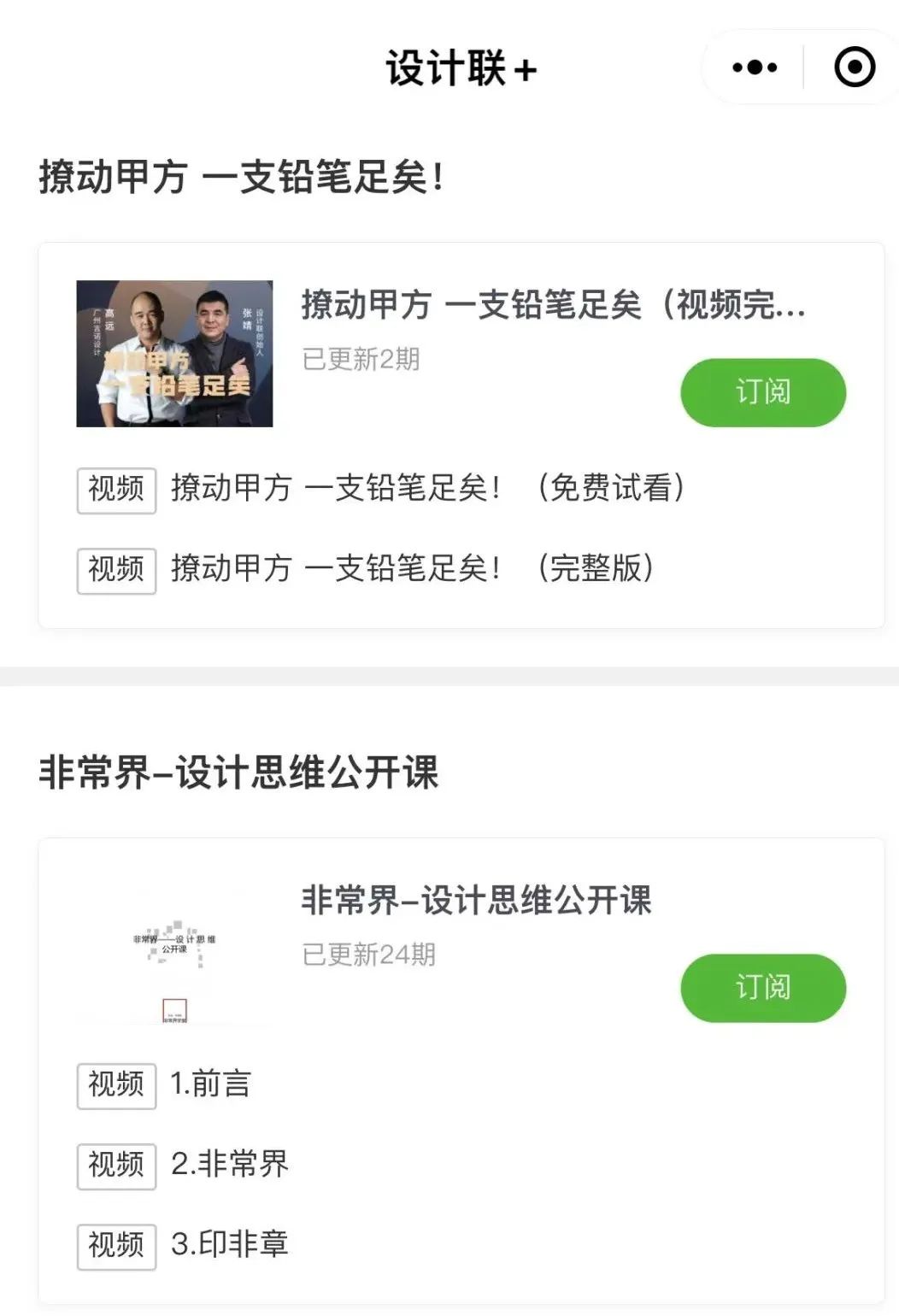The image size is (899, 1316).
Task: Open course title 非常界-设计思维公开课 in the card
Action: pyautogui.click(x=476, y=901)
